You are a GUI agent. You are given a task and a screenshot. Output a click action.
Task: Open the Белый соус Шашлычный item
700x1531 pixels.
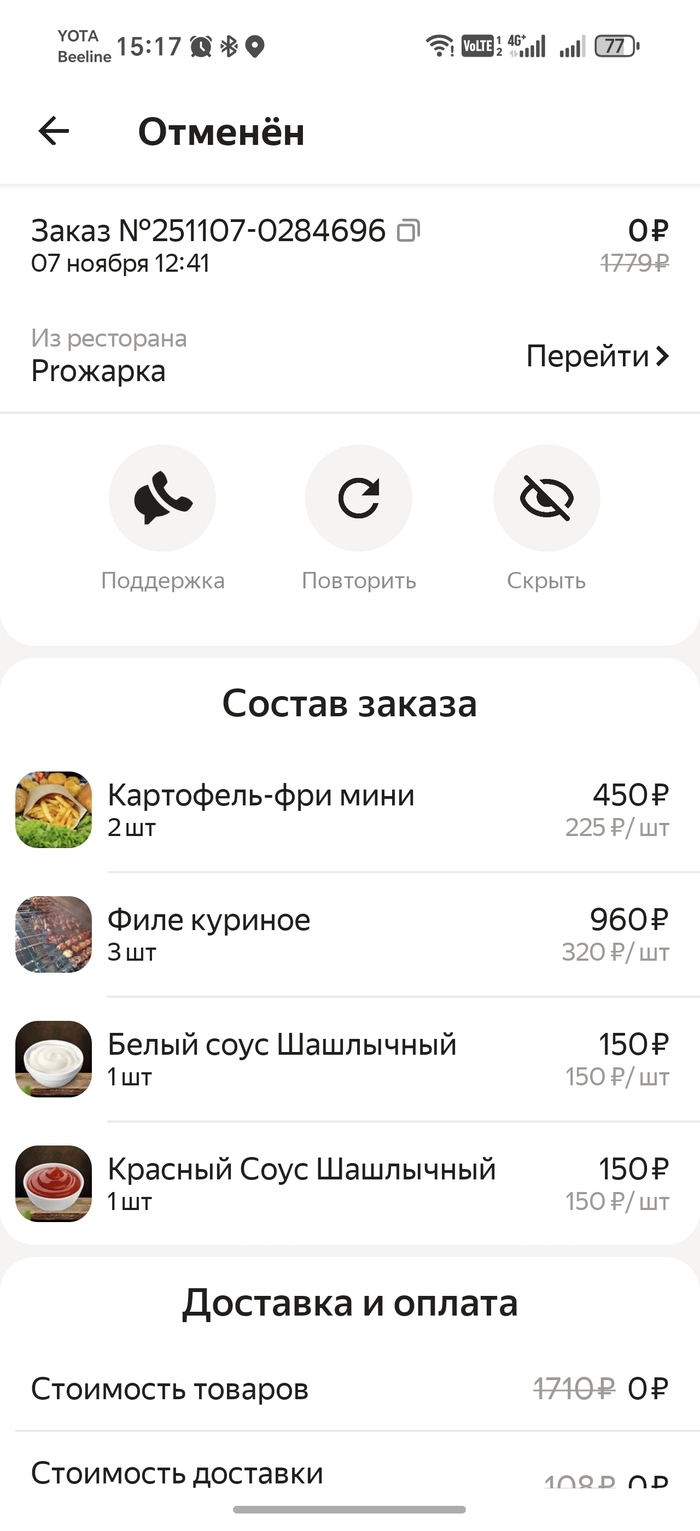tap(281, 1059)
